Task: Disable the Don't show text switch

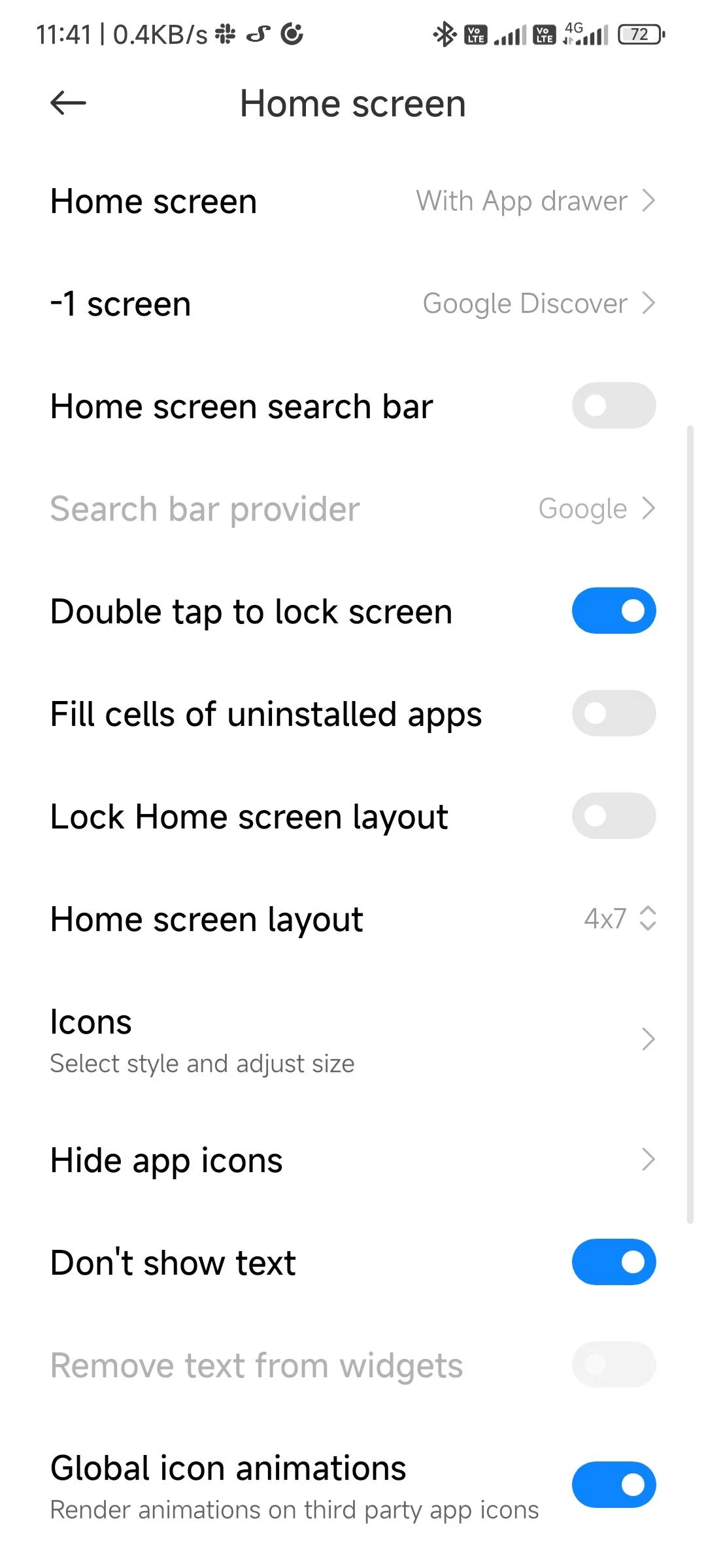Action: (614, 1262)
